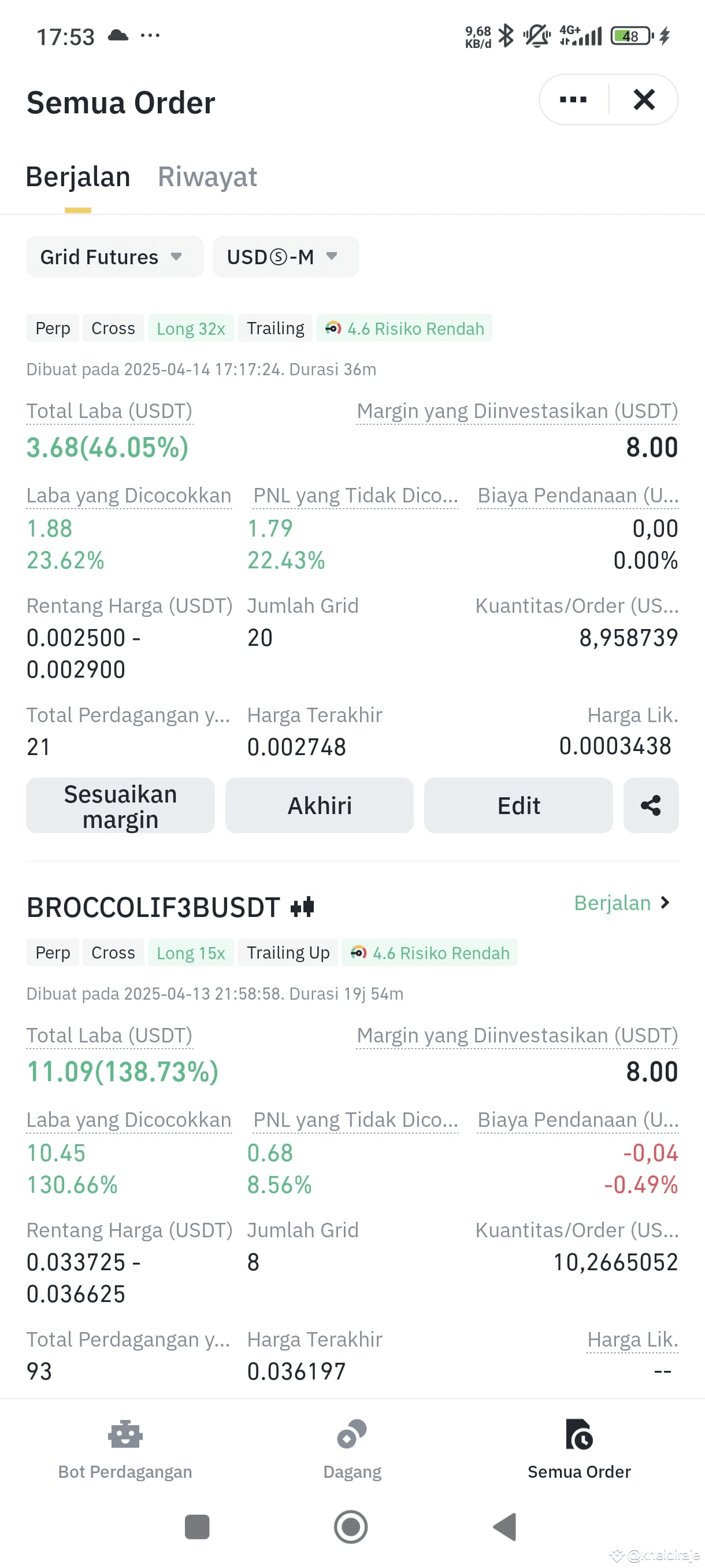
Task: Tap the system back button
Action: (x=505, y=1526)
